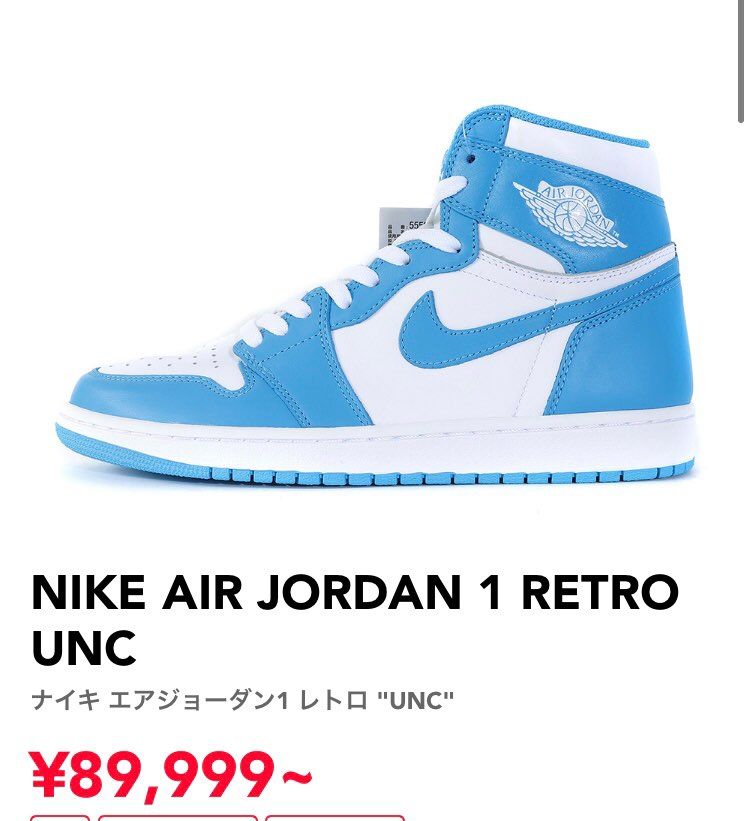
Task: Tap the Air Jordan wings logo on the shoe
Action: pyautogui.click(x=566, y=211)
